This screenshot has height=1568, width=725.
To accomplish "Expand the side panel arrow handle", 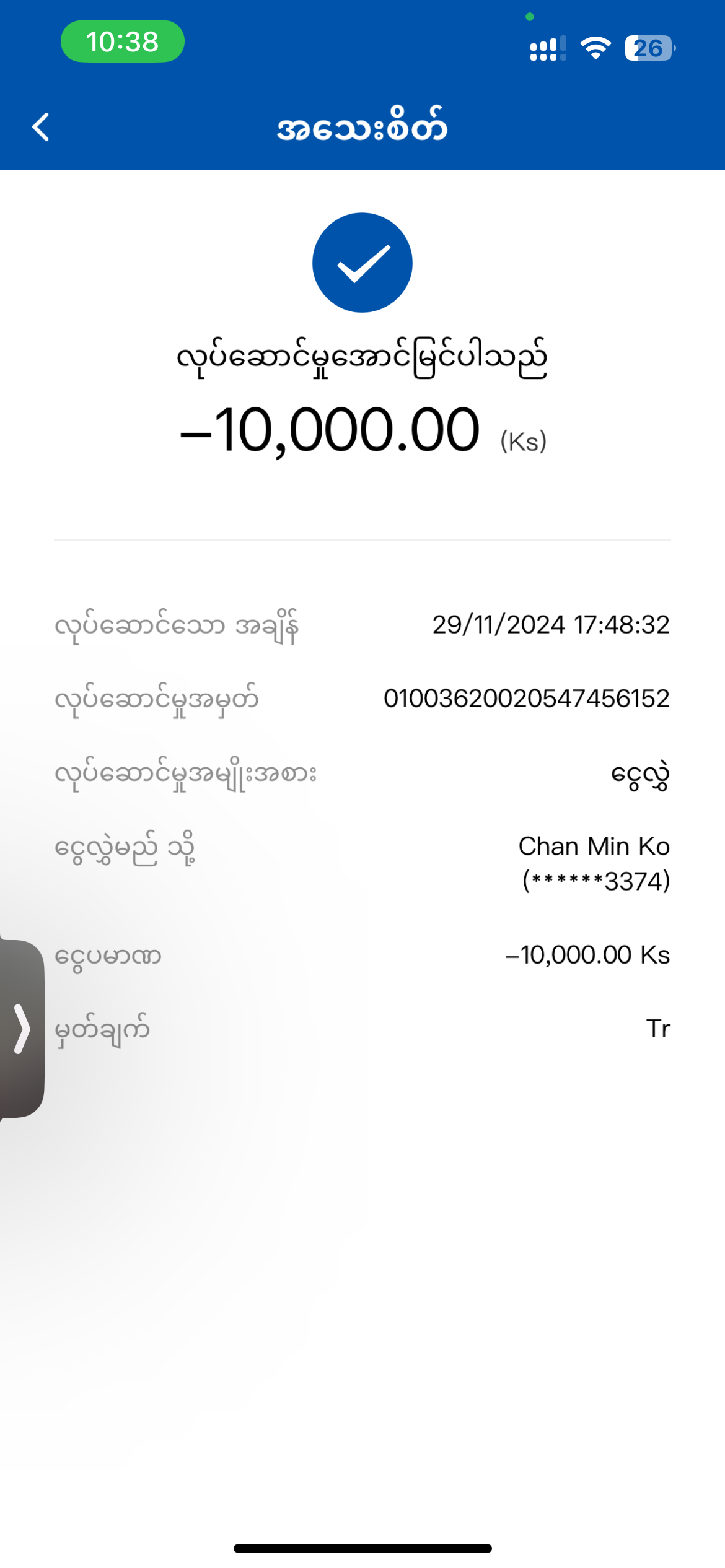I will (x=22, y=1029).
